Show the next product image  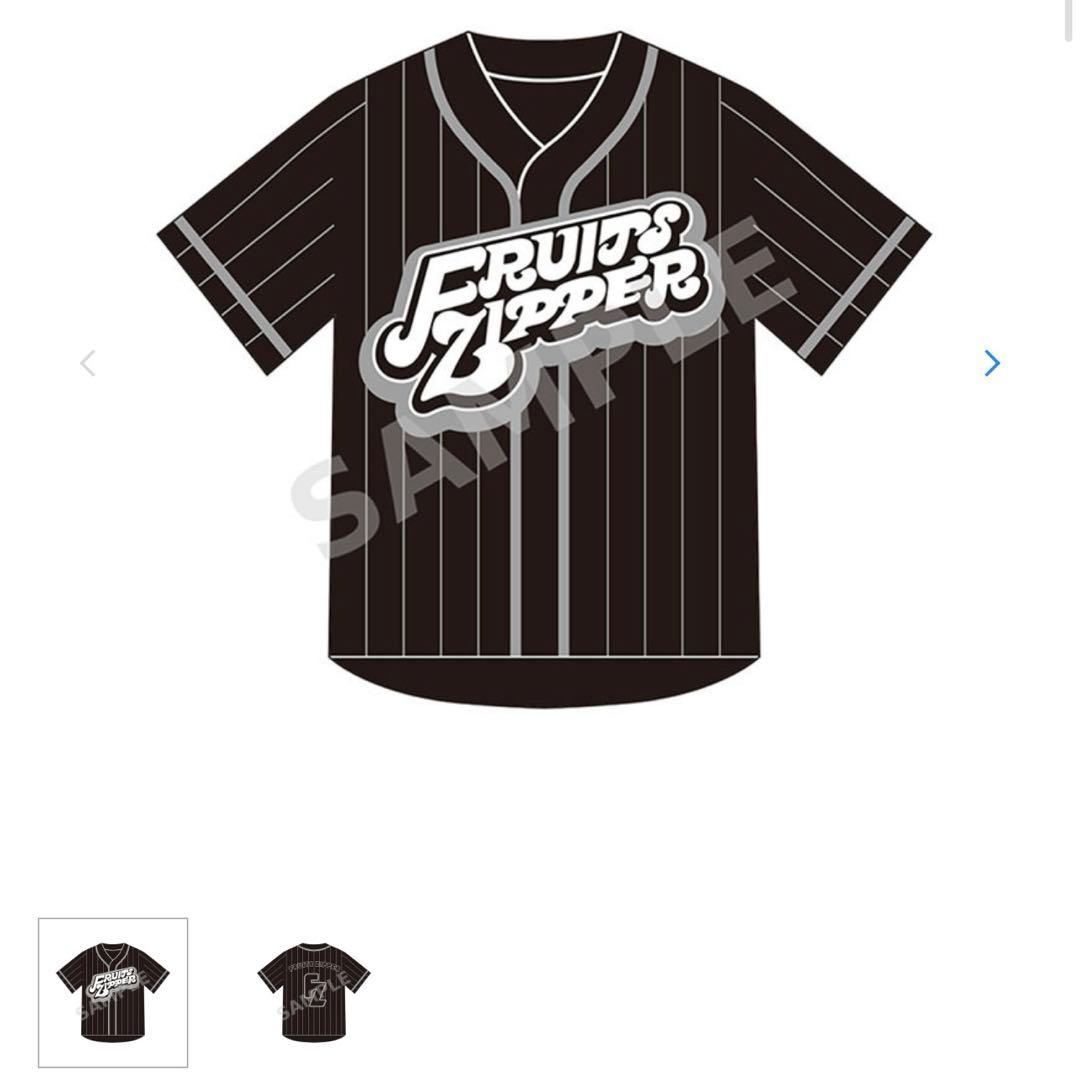991,363
